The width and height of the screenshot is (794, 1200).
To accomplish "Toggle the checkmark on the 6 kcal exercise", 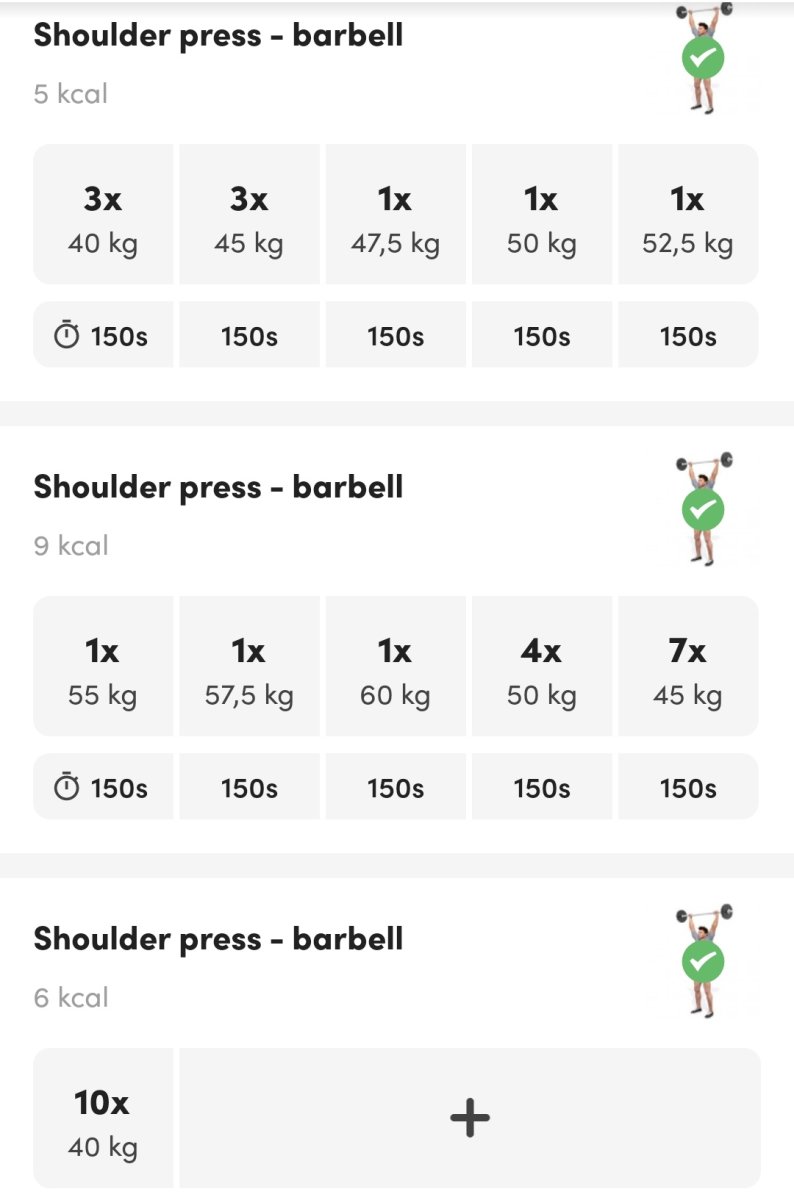I will click(x=703, y=963).
